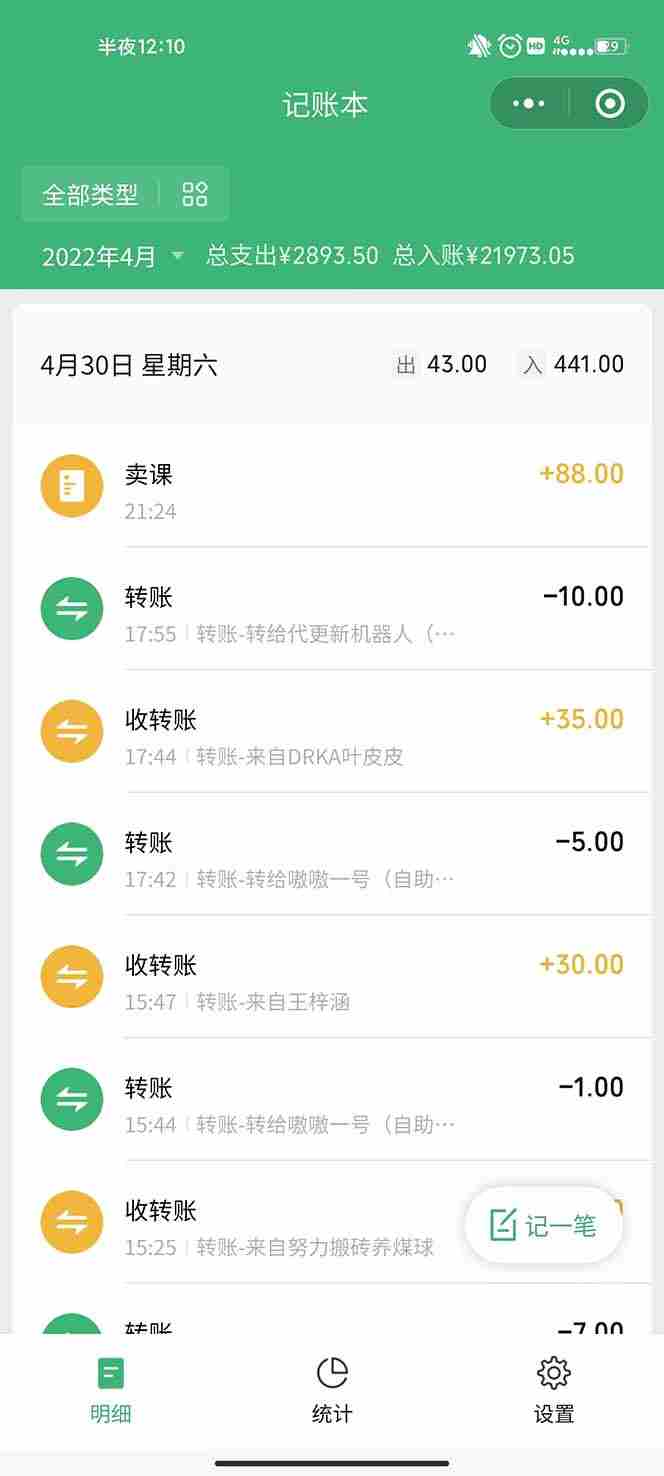Image resolution: width=664 pixels, height=1476 pixels.
Task: Go to the 设置 tab
Action: click(554, 1389)
